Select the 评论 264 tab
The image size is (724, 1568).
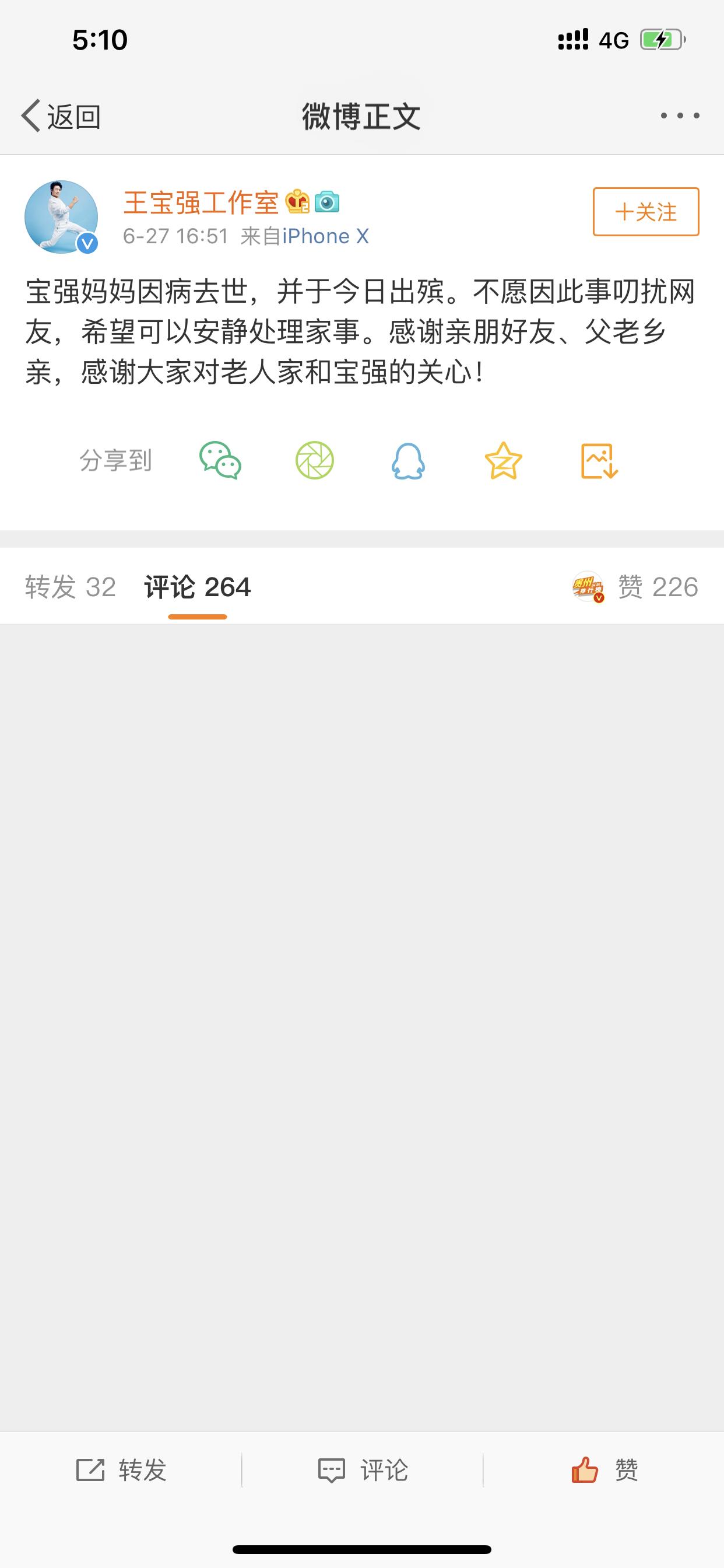197,587
